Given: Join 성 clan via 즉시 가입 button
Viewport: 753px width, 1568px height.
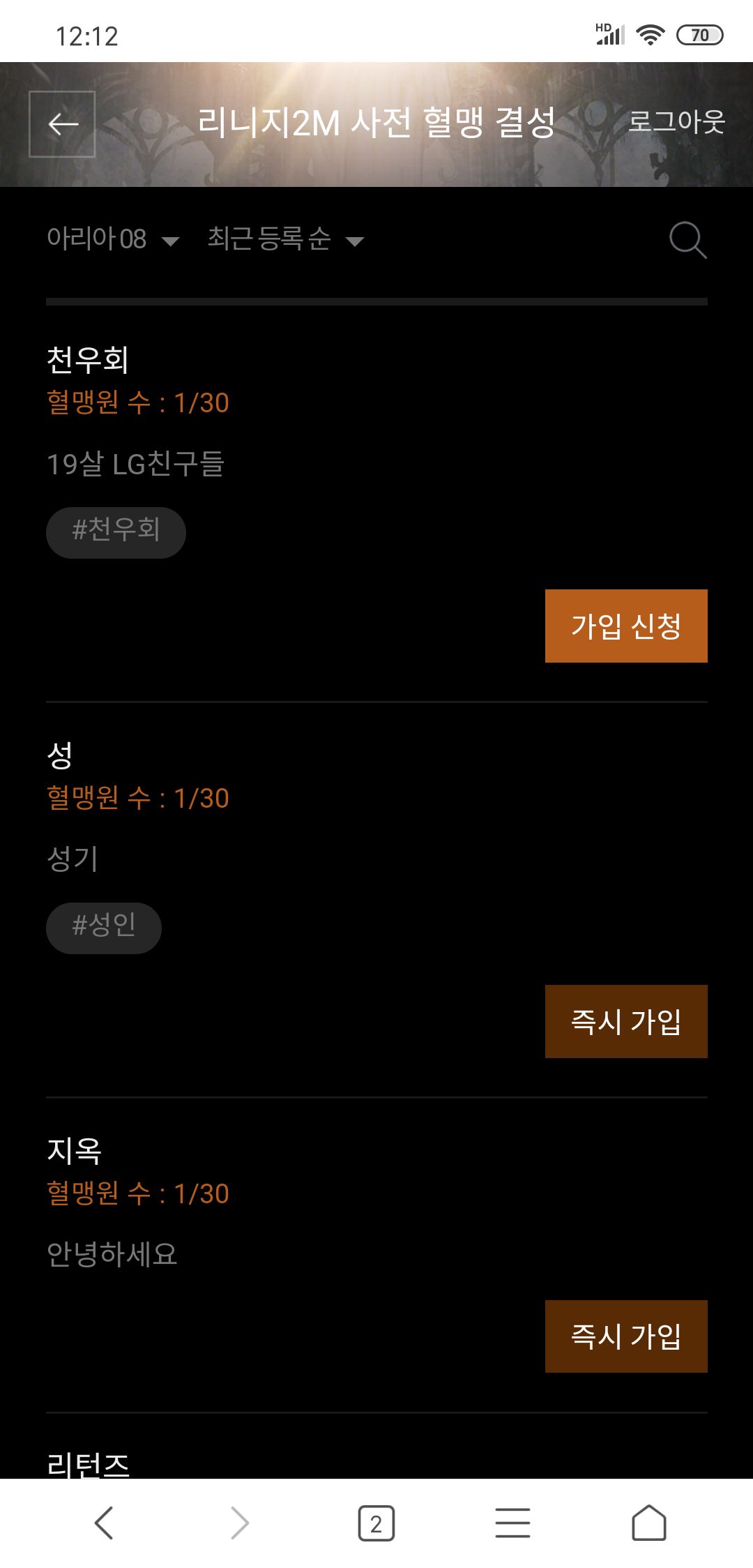Looking at the screenshot, I should [x=625, y=1021].
